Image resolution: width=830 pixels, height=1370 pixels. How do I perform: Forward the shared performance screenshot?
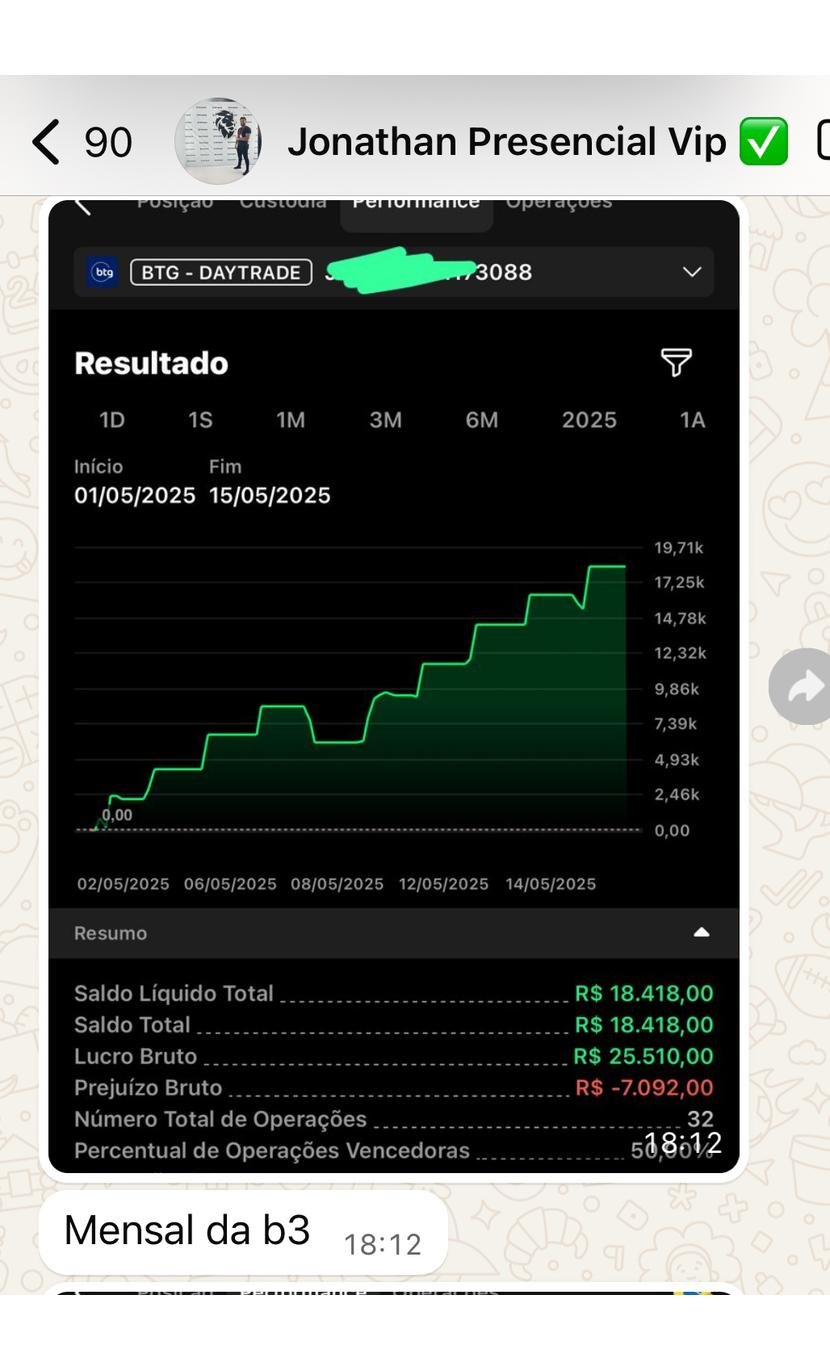click(x=802, y=686)
